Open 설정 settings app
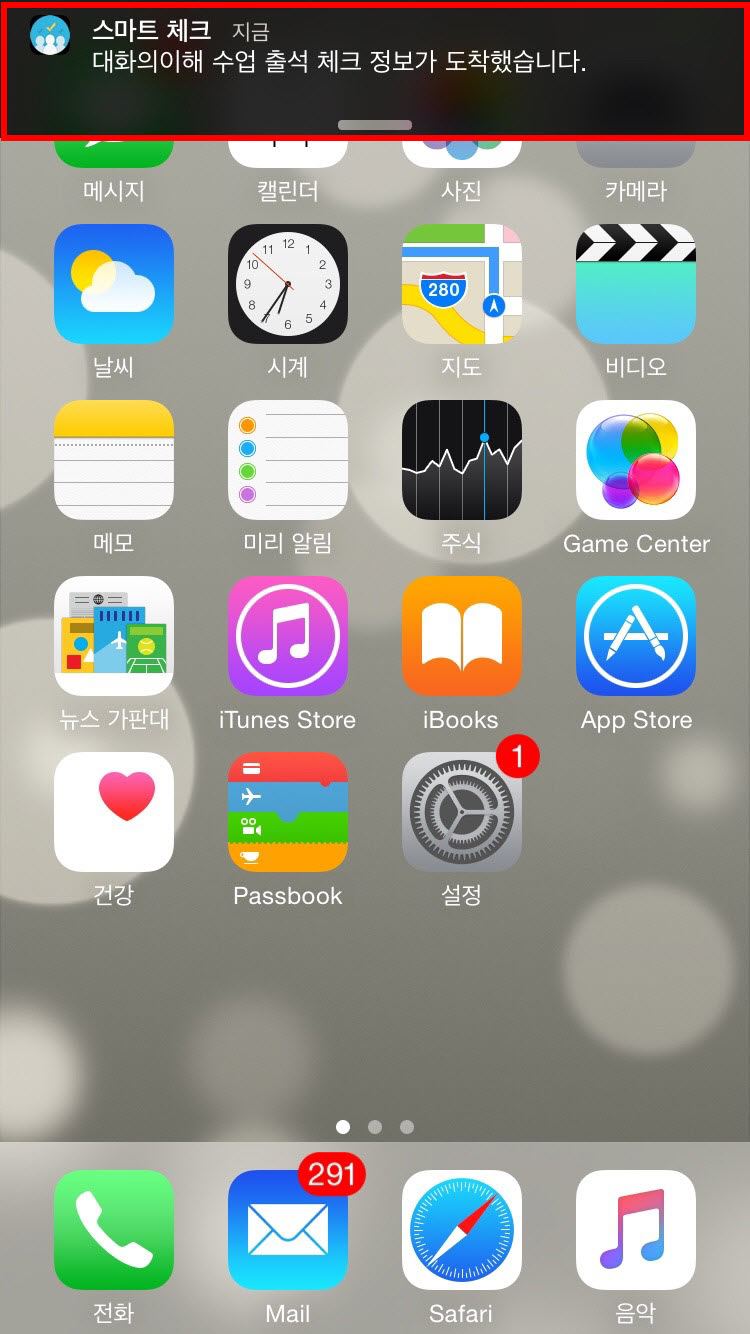 point(462,812)
